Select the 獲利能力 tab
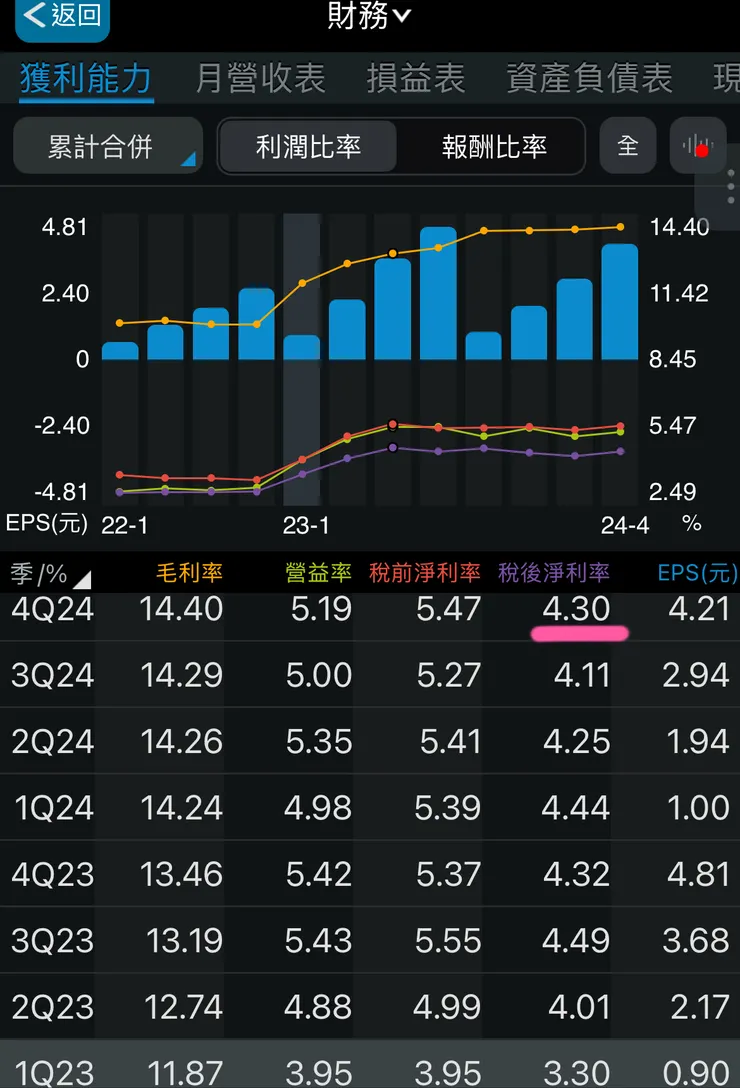This screenshot has width=740, height=1088. coord(86,80)
